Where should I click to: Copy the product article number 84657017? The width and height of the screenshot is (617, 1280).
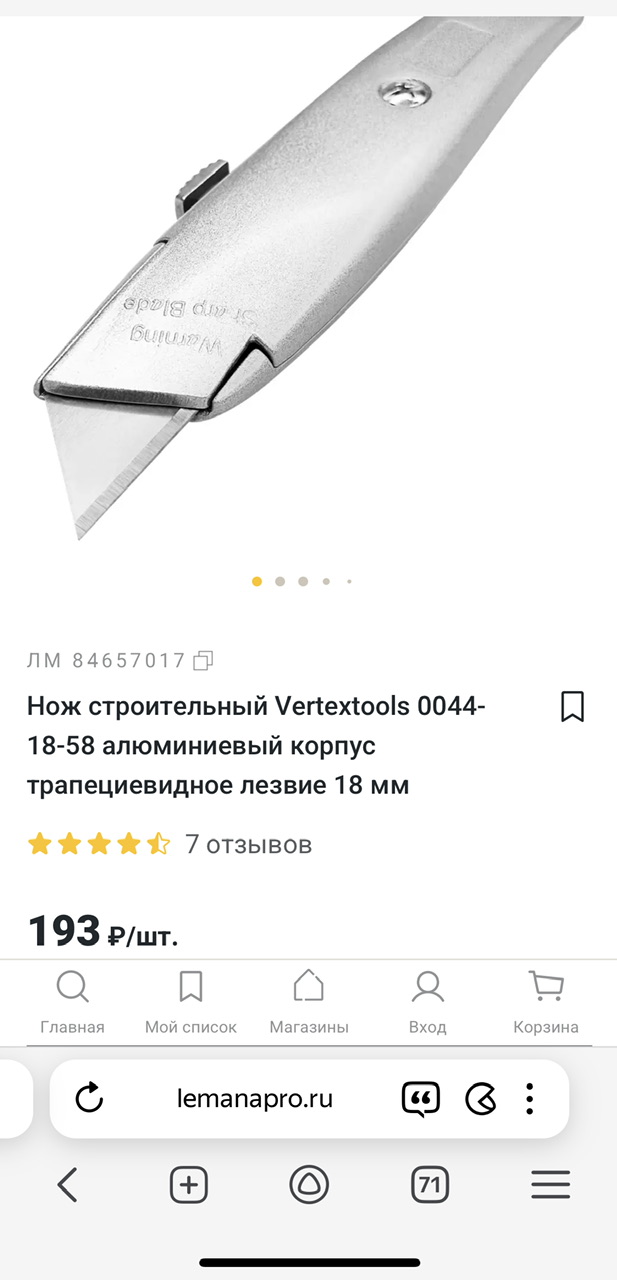[203, 660]
